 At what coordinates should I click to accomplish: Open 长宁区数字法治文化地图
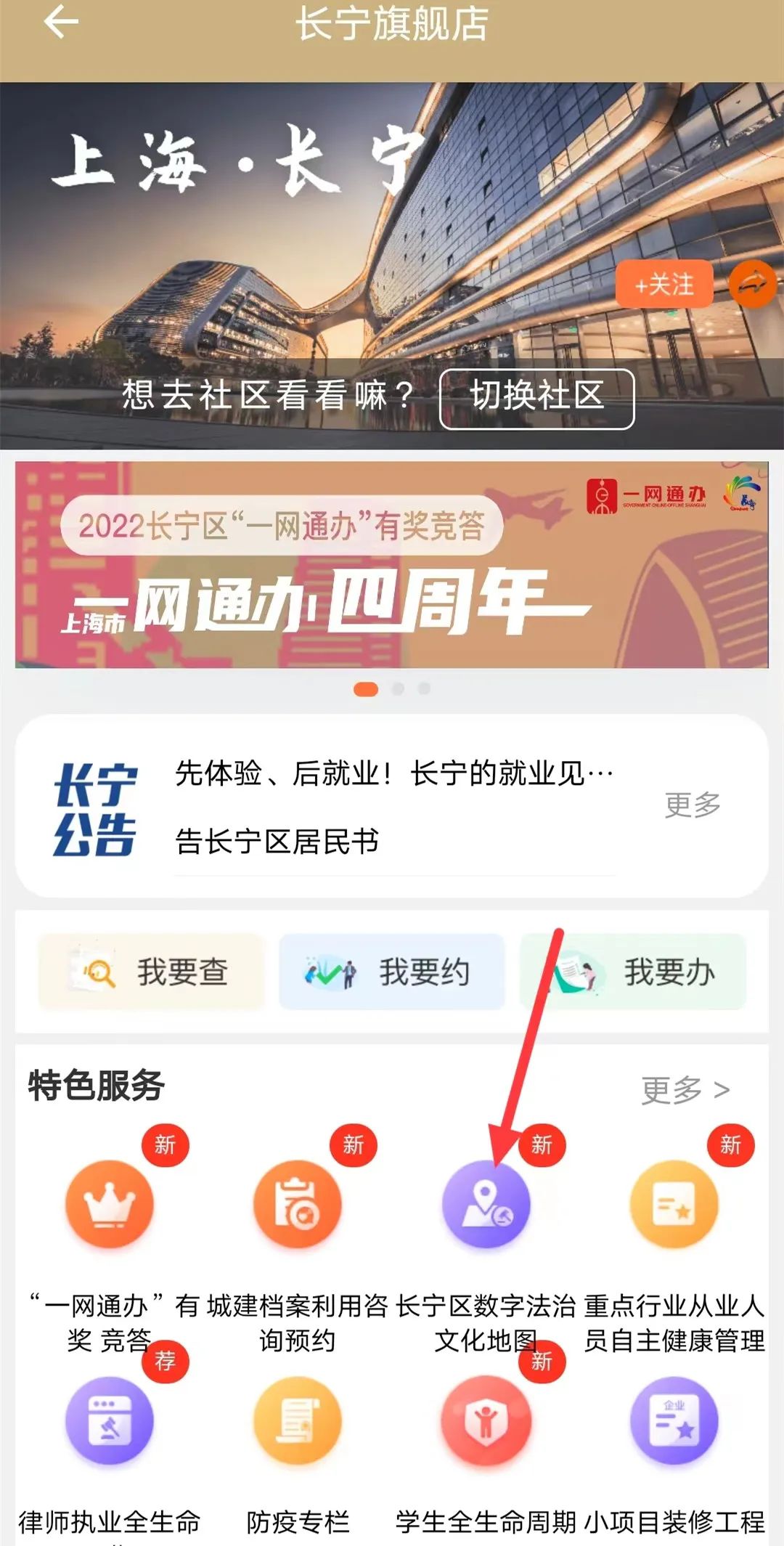(x=486, y=1205)
